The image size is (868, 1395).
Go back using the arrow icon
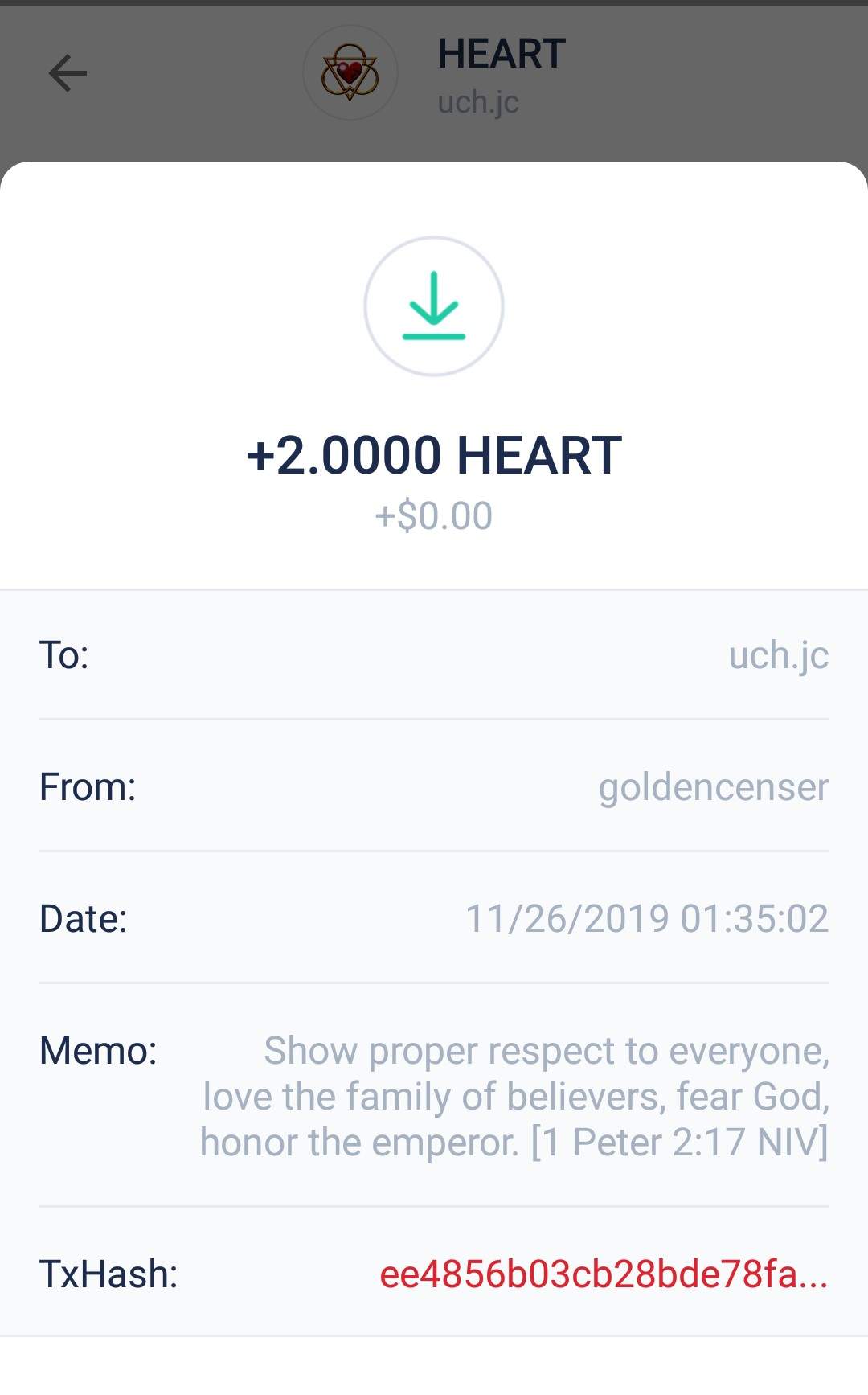(x=68, y=74)
